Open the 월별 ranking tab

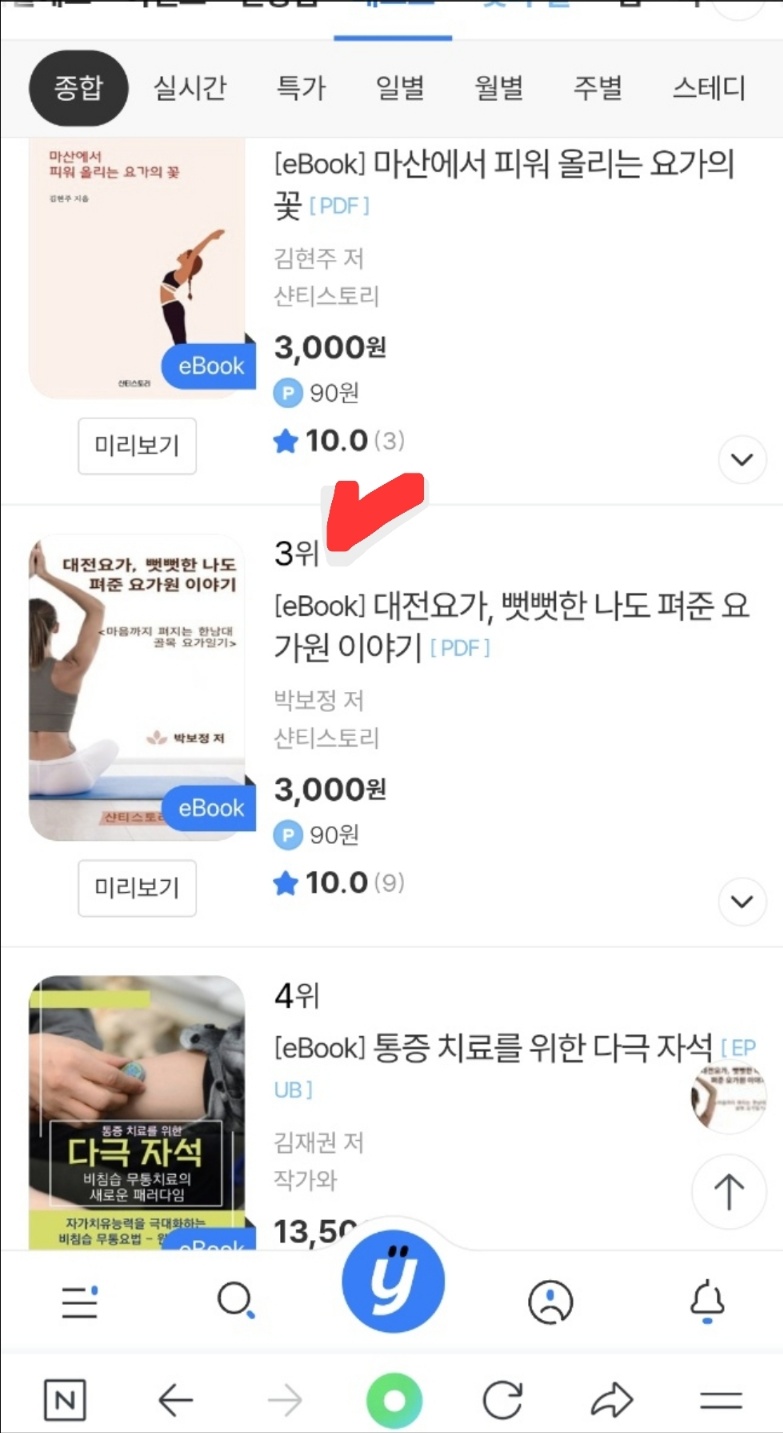(499, 88)
